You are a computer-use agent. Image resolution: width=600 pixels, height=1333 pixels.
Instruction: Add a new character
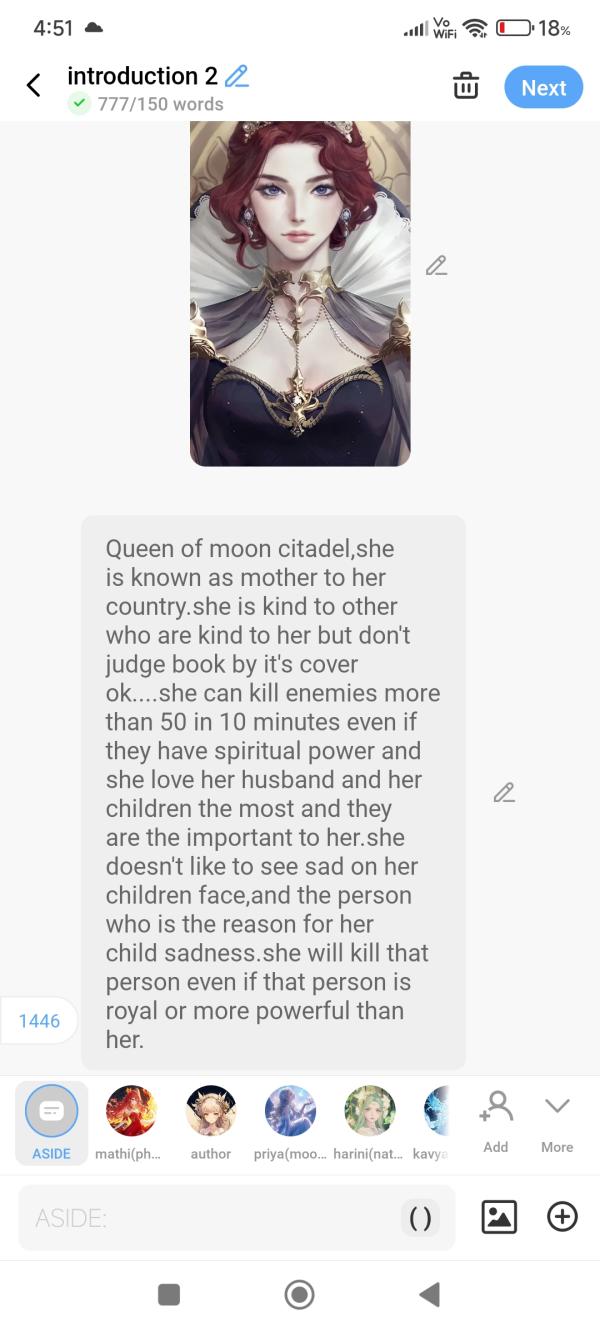(496, 1120)
